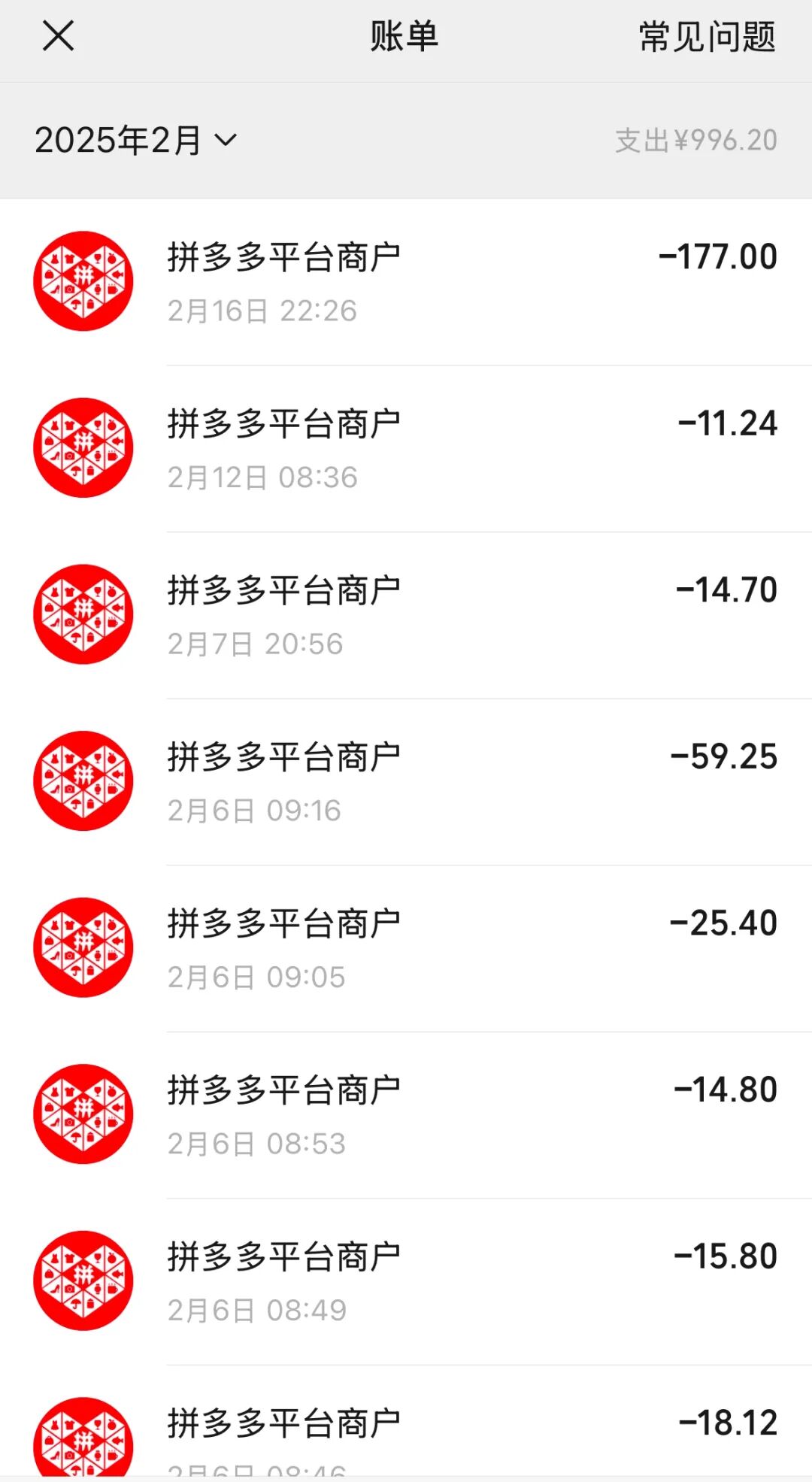Open the -15.80 record at 08:49

click(406, 1281)
